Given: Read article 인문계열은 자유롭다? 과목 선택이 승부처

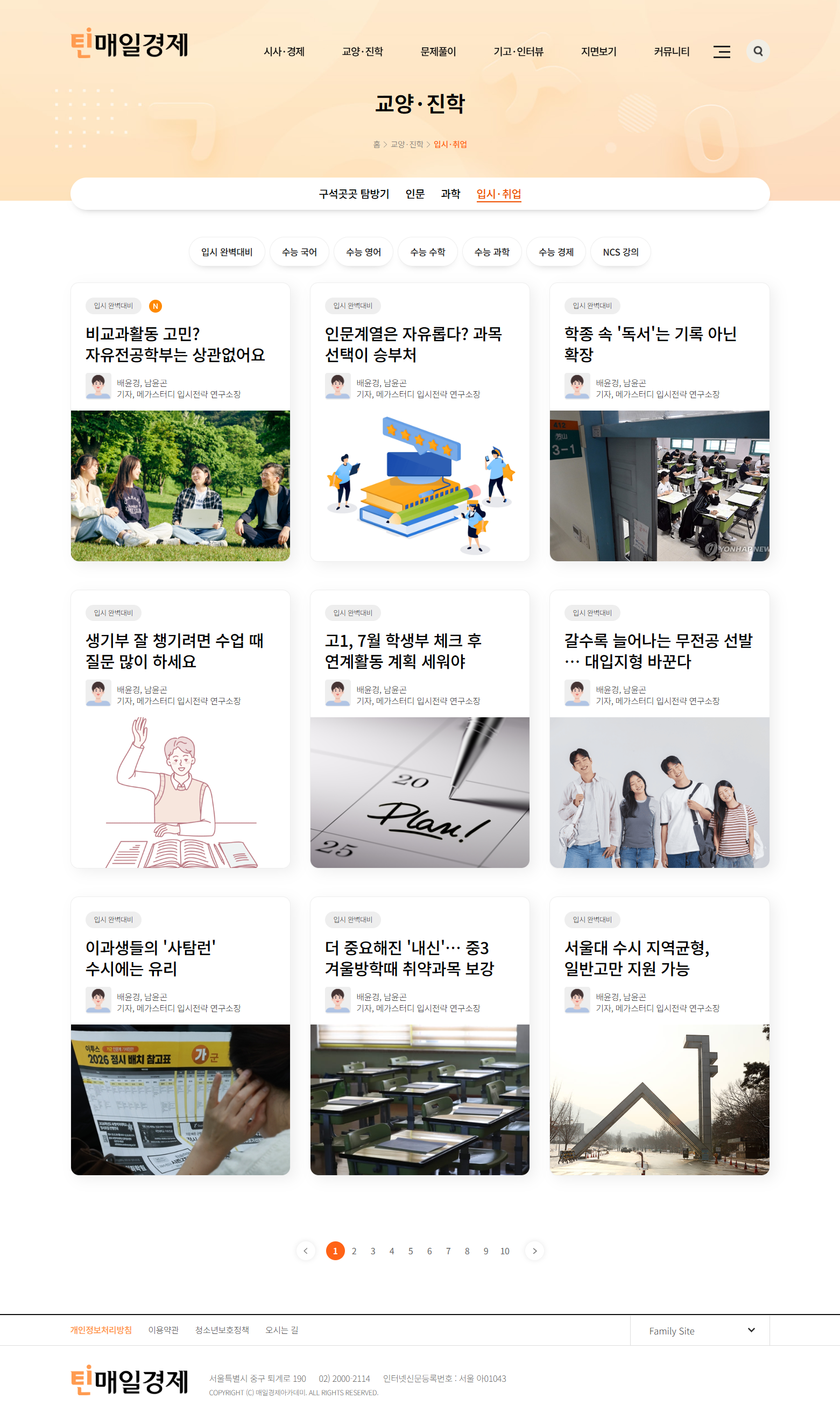Looking at the screenshot, I should (413, 344).
